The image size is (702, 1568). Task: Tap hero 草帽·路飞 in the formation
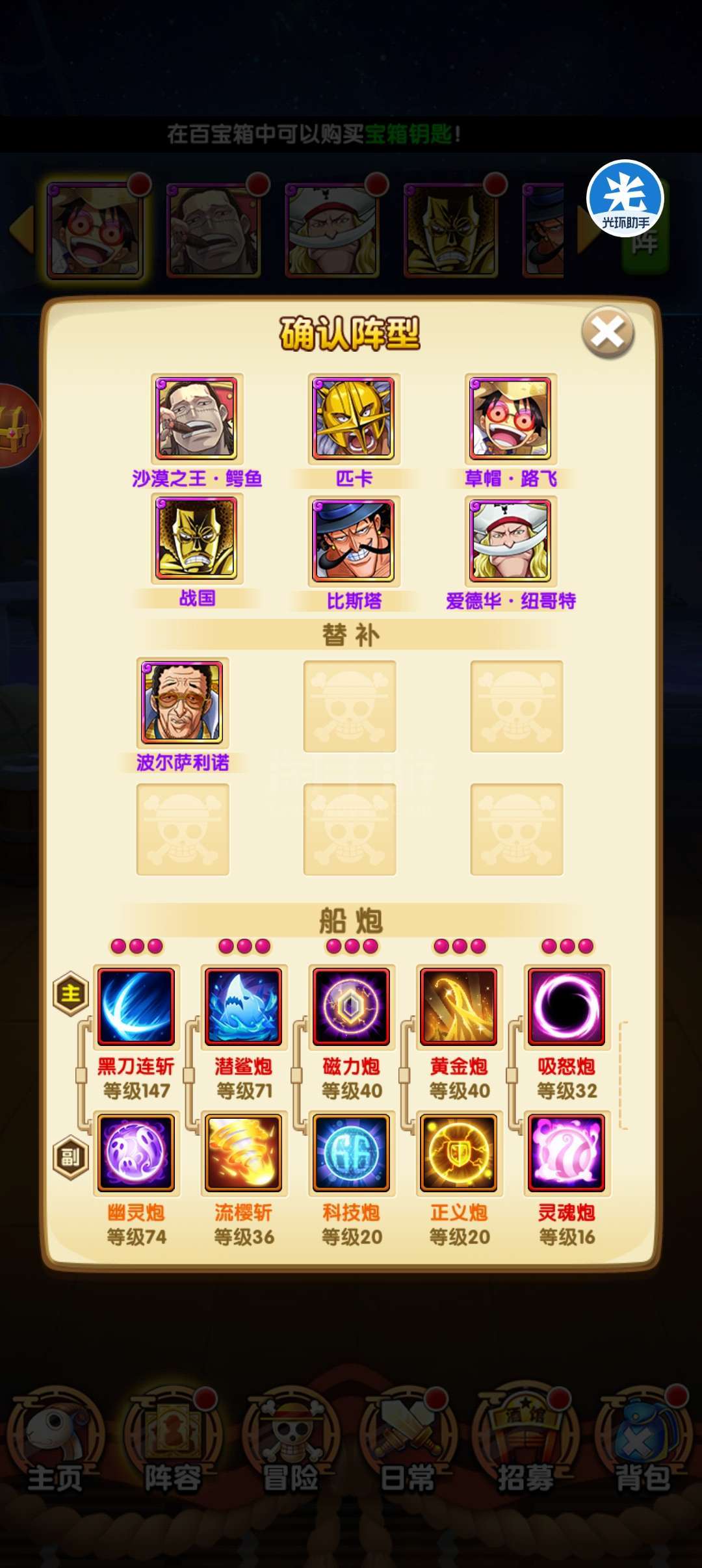click(x=511, y=419)
